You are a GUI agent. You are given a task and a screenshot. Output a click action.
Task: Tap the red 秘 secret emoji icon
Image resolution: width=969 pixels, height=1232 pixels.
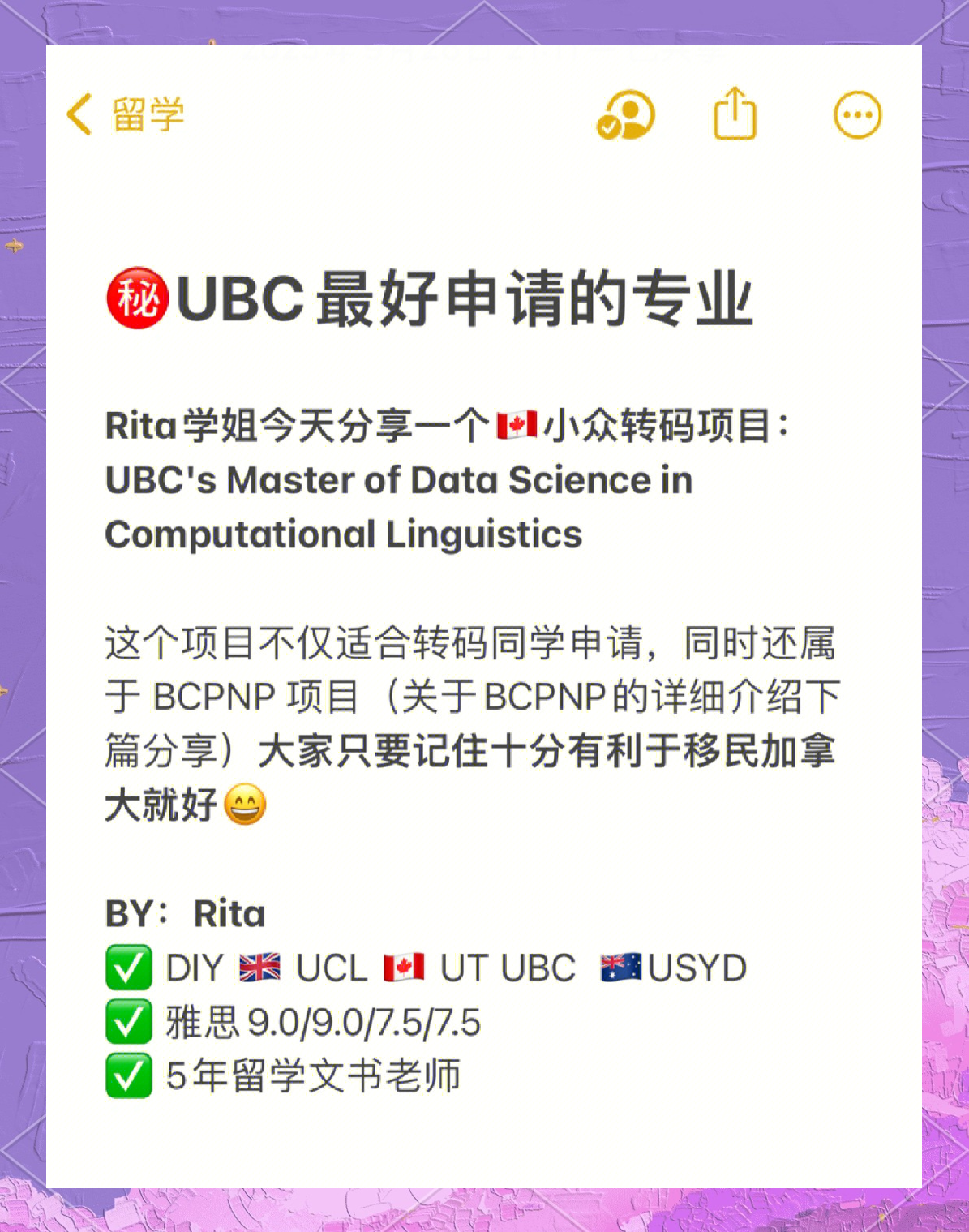click(x=136, y=299)
